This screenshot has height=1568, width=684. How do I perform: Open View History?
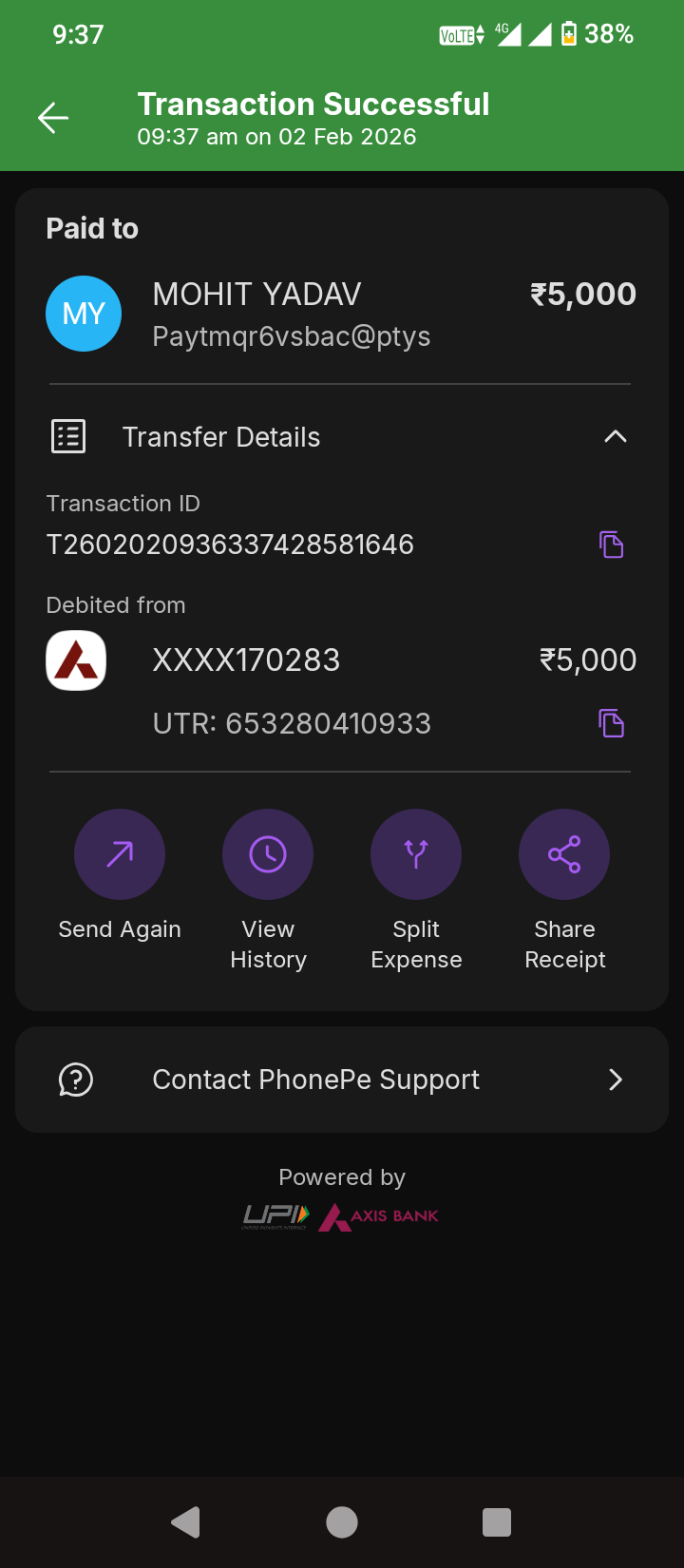click(x=268, y=854)
